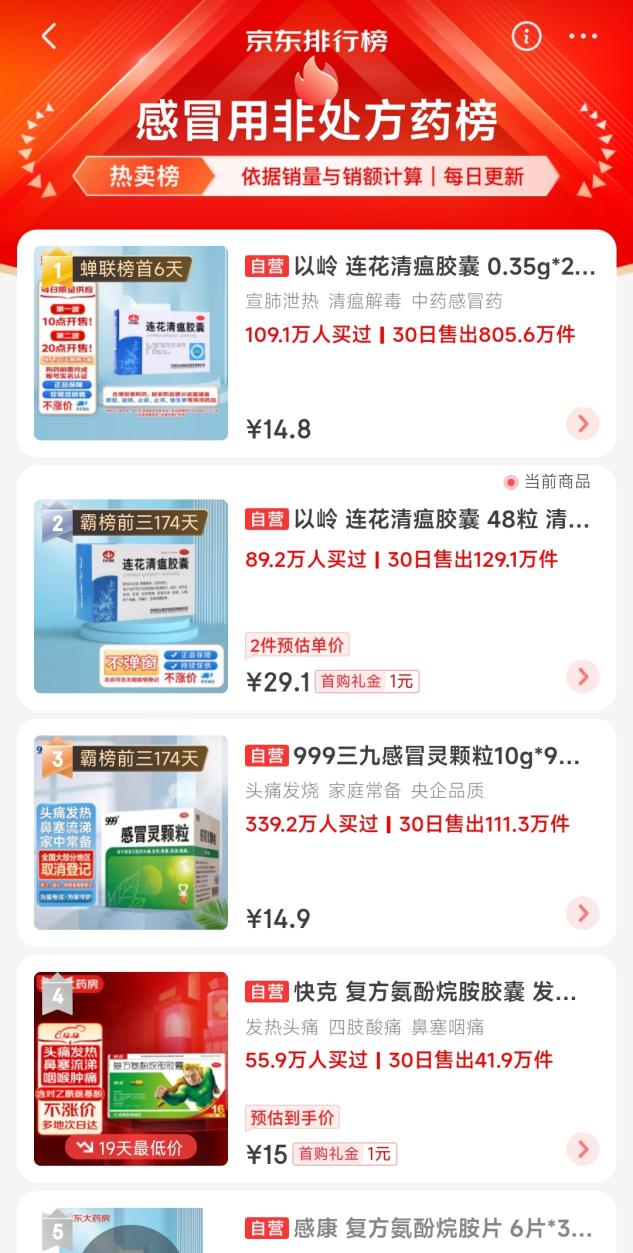Open the 感康 复方氨酚烷胺片 product
633x1253 pixels.
click(x=420, y=1228)
